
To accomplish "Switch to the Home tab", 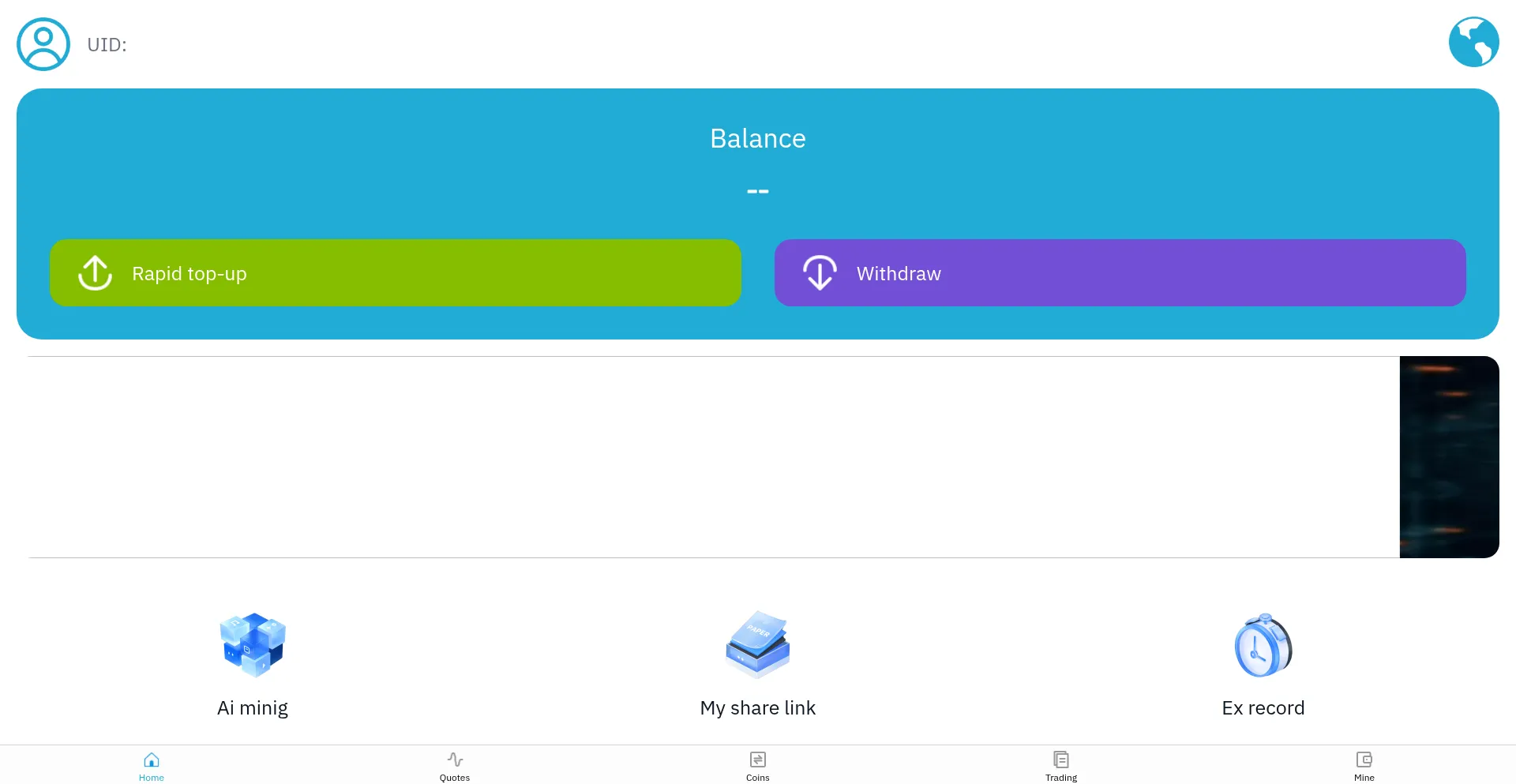I will 152,766.
